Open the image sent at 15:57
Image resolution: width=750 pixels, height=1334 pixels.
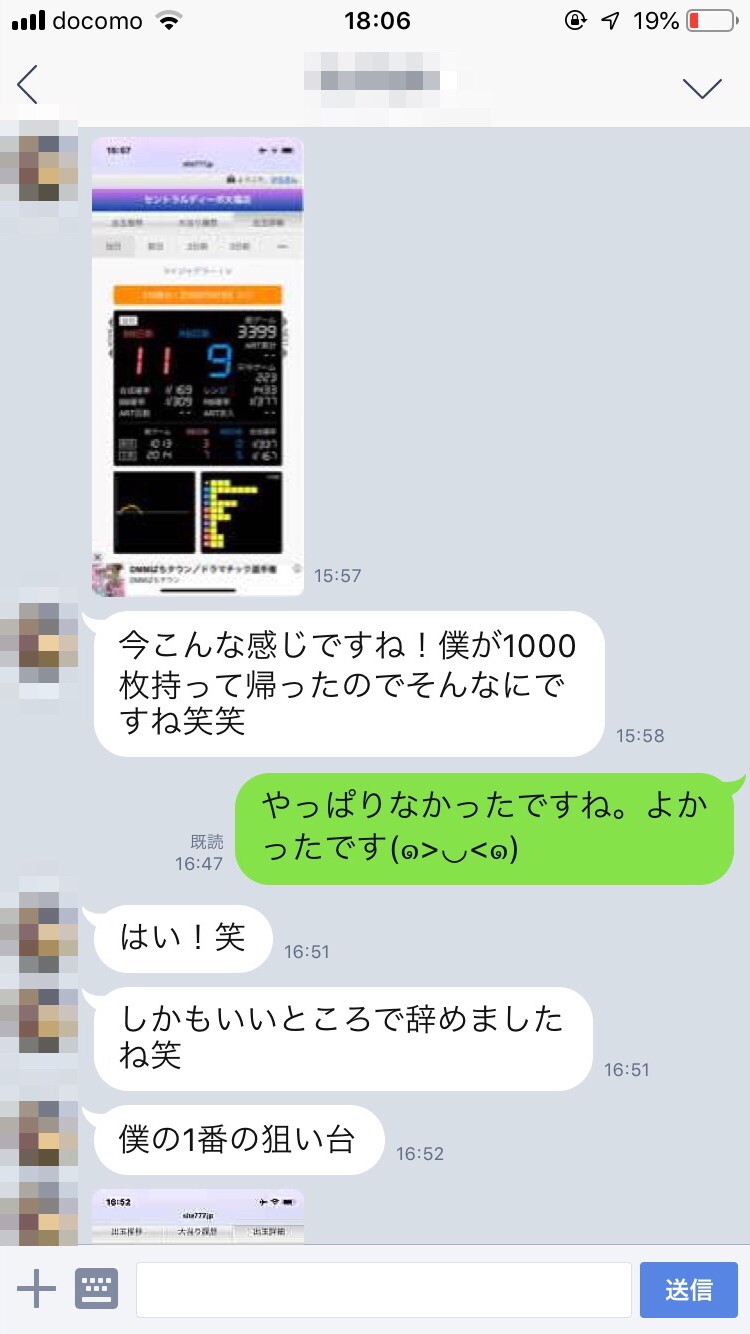197,366
